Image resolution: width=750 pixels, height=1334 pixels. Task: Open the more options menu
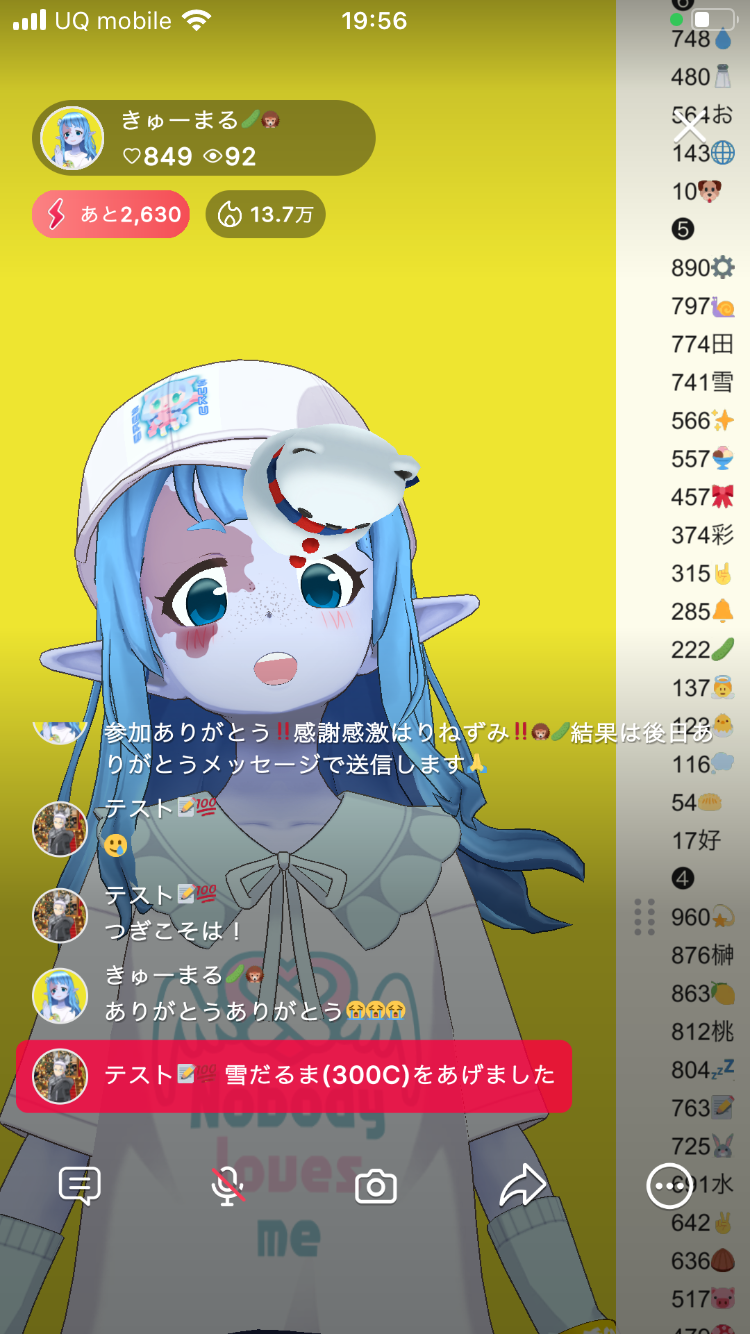[x=668, y=1187]
